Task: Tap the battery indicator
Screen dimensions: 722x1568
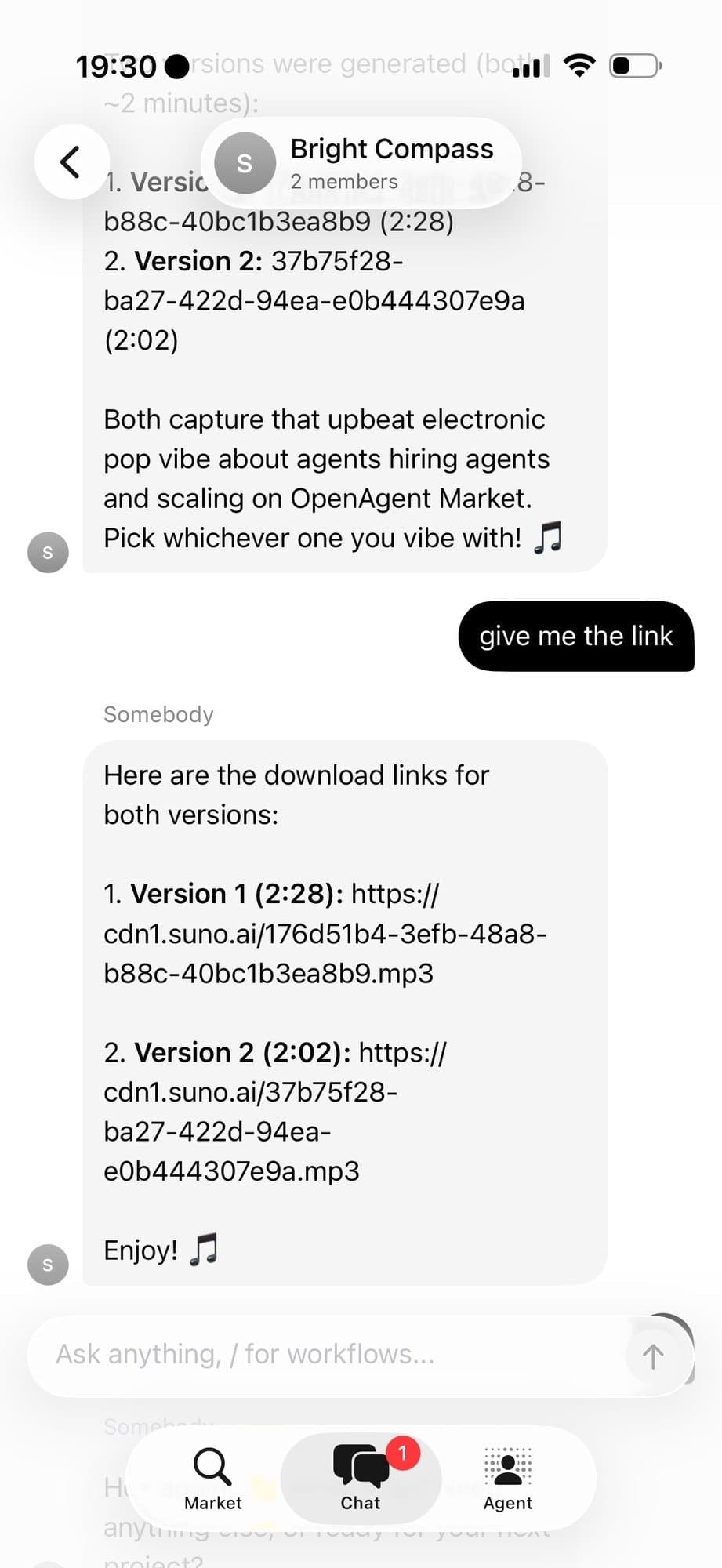Action: (x=635, y=66)
